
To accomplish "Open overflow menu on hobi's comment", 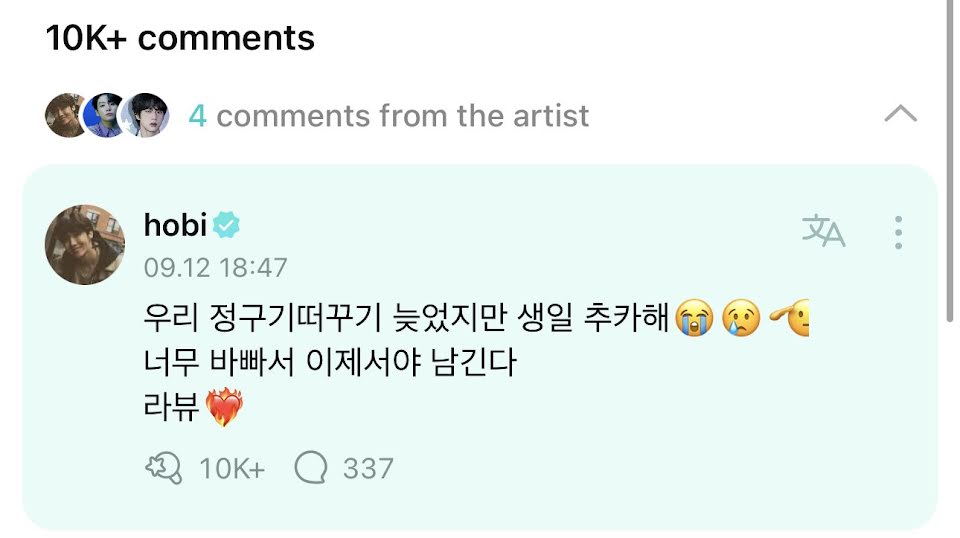I will tap(898, 232).
